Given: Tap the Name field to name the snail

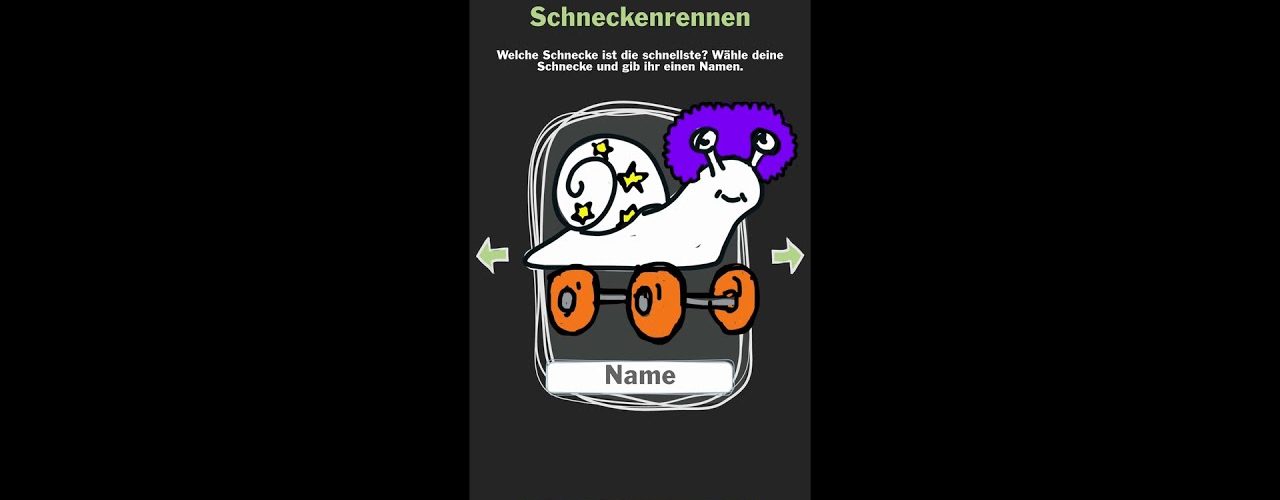Looking at the screenshot, I should point(640,376).
